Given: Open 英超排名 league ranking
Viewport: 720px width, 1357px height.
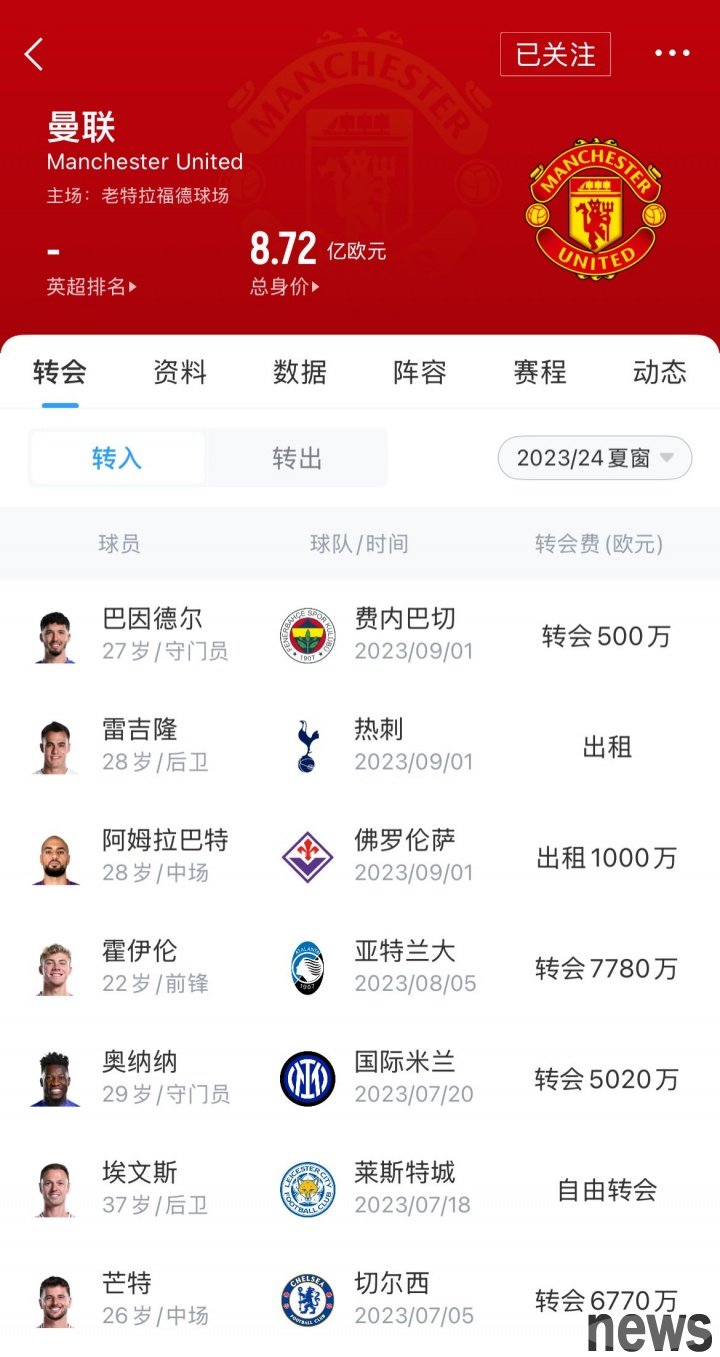Looking at the screenshot, I should click(91, 287).
